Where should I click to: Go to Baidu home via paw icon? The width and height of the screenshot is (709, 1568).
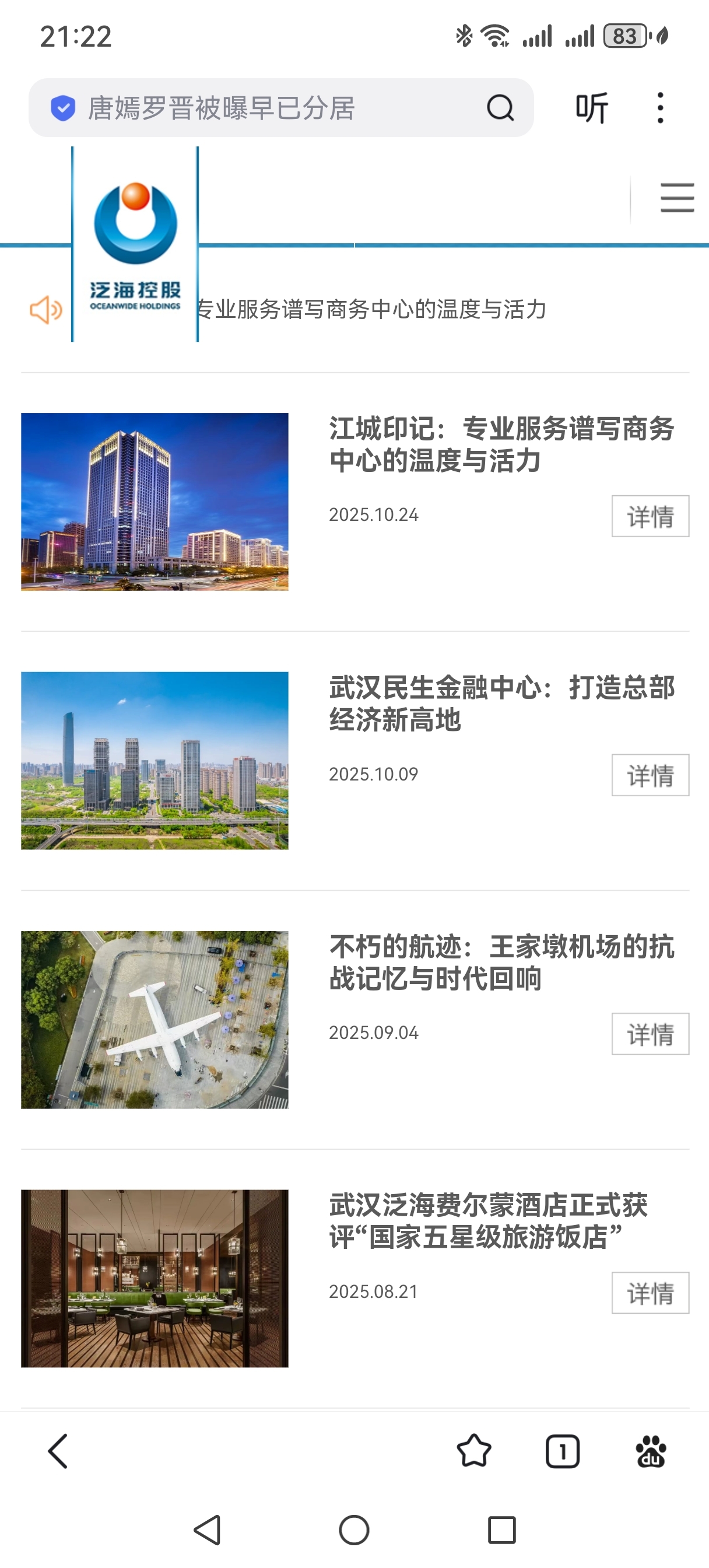click(651, 1451)
